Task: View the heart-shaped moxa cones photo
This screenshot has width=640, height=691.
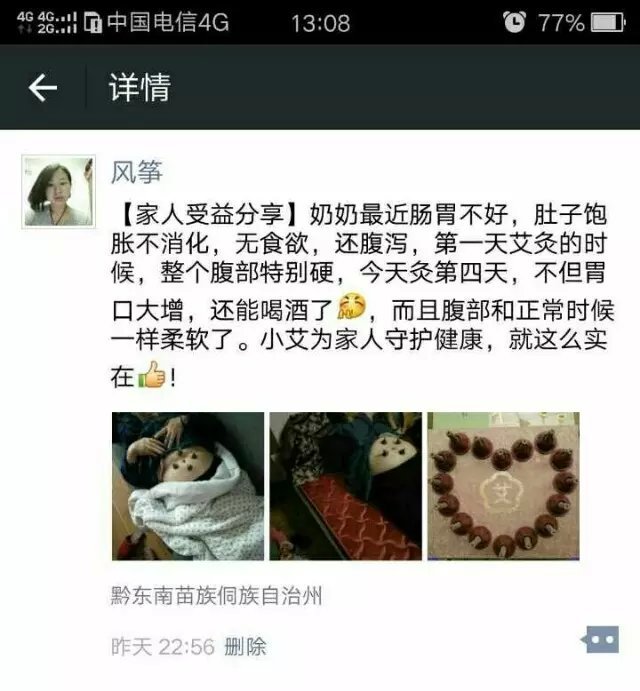Action: point(503,486)
